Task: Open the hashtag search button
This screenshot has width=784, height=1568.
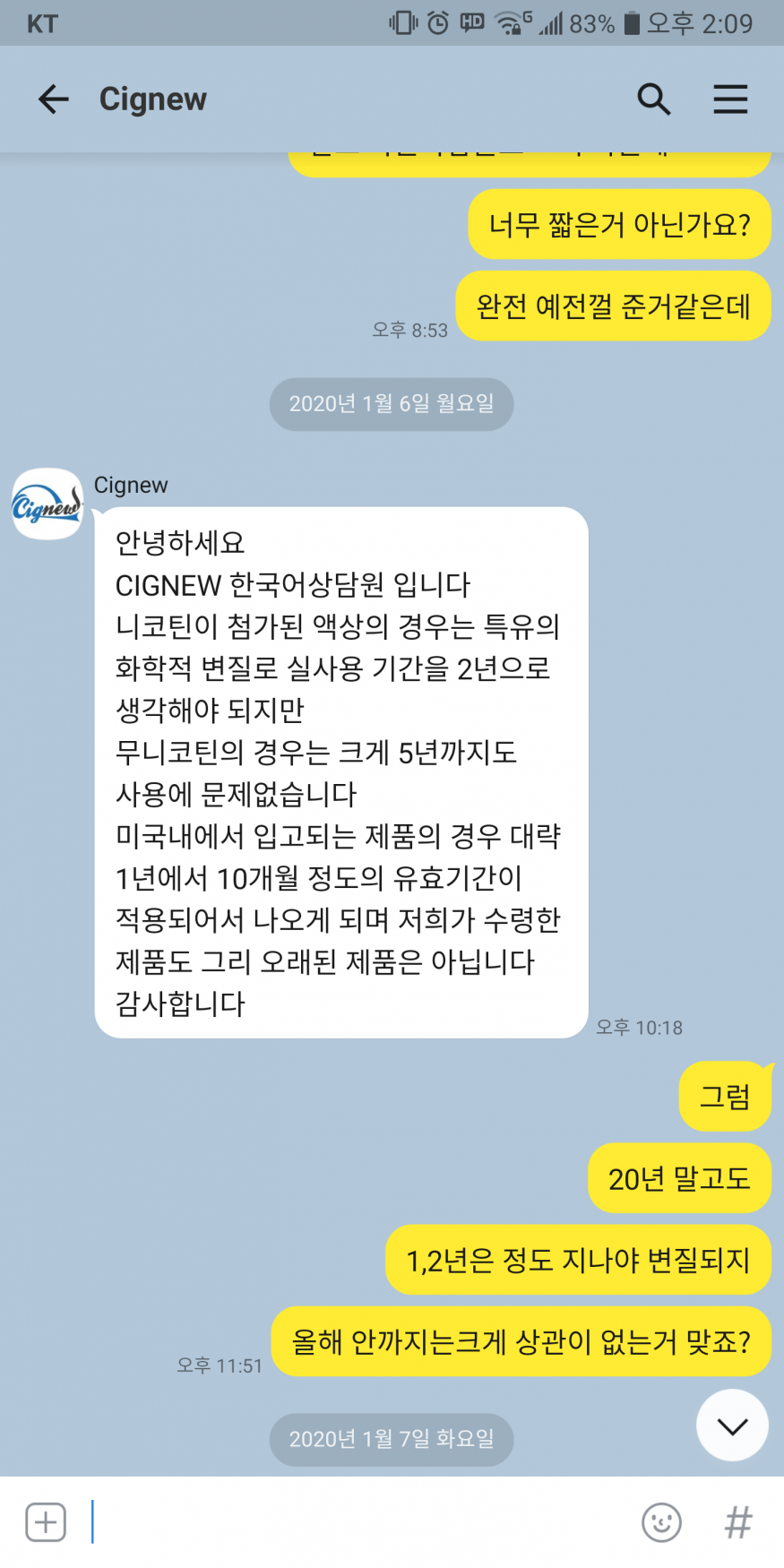Action: pos(738,1522)
